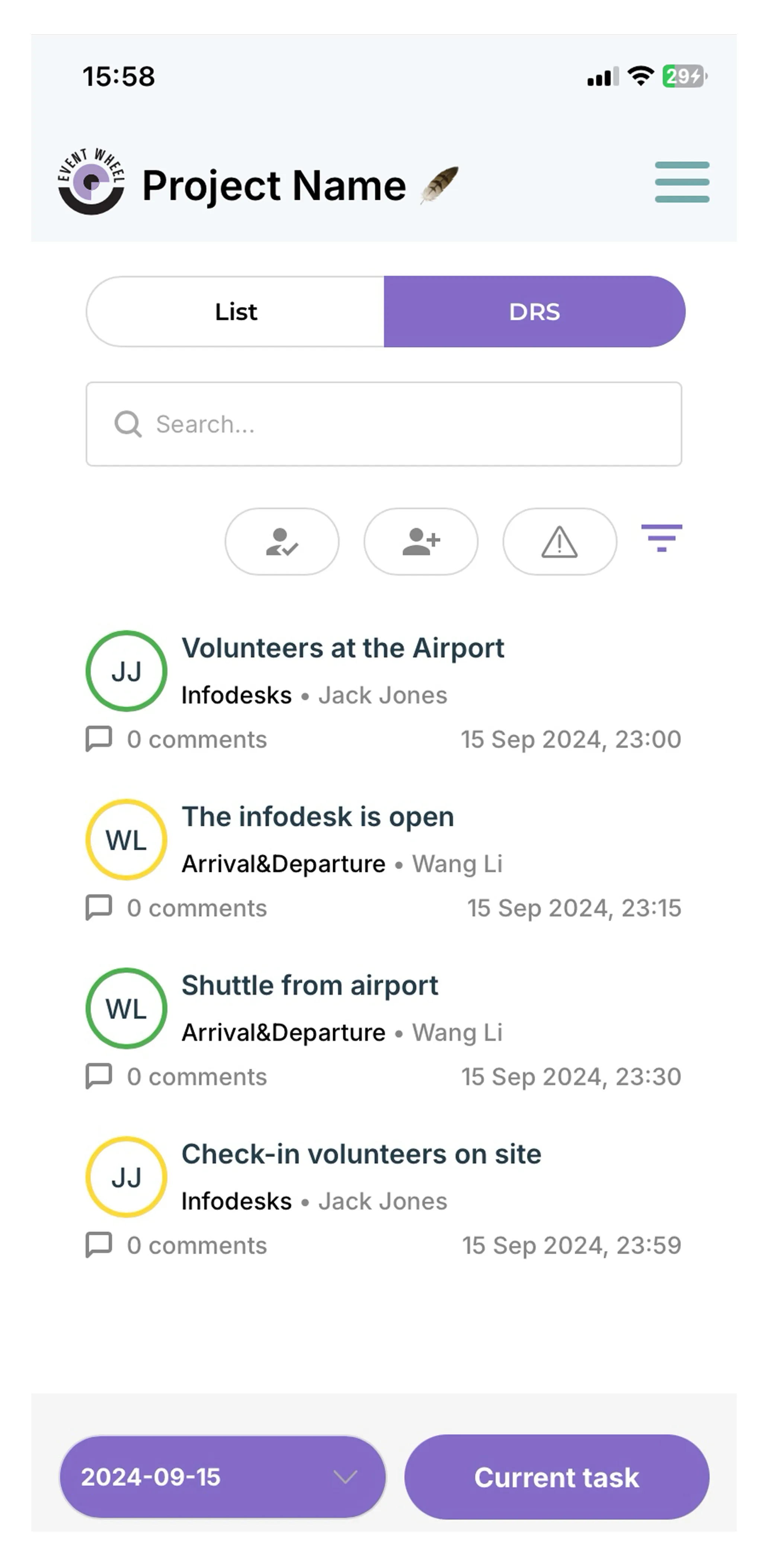The height and width of the screenshot is (1568, 768).
Task: Click inside the Search field
Action: coord(384,424)
